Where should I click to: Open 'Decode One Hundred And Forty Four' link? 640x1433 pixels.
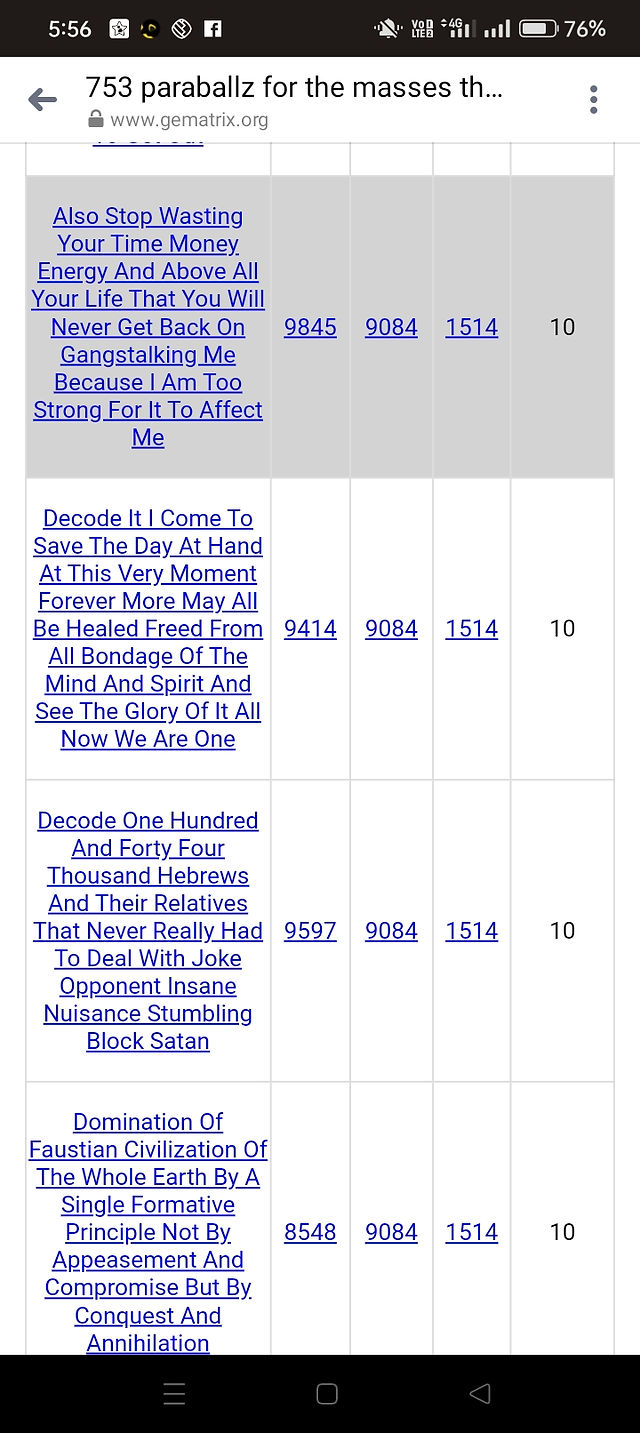[148, 931]
